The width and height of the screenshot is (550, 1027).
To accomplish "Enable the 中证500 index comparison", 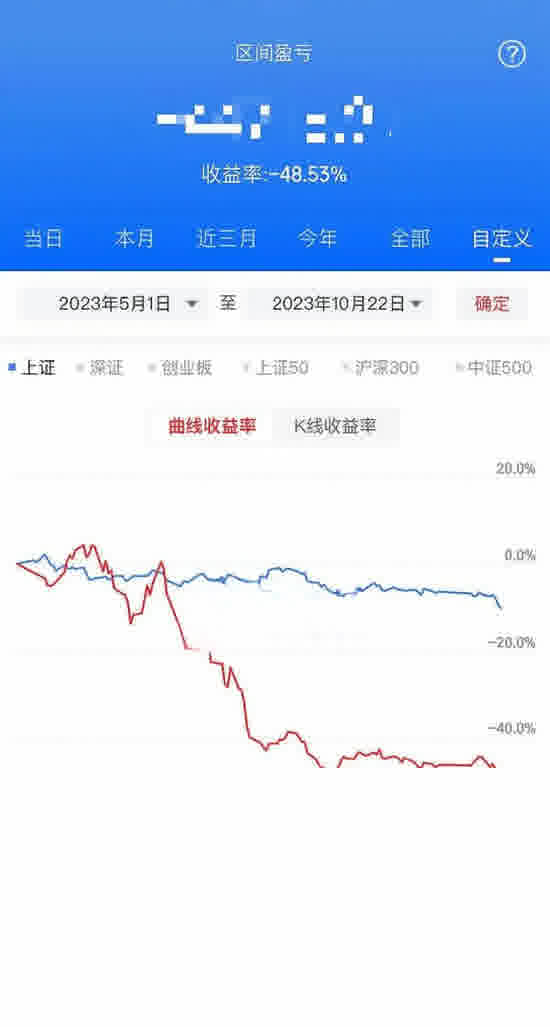I will coord(494,368).
